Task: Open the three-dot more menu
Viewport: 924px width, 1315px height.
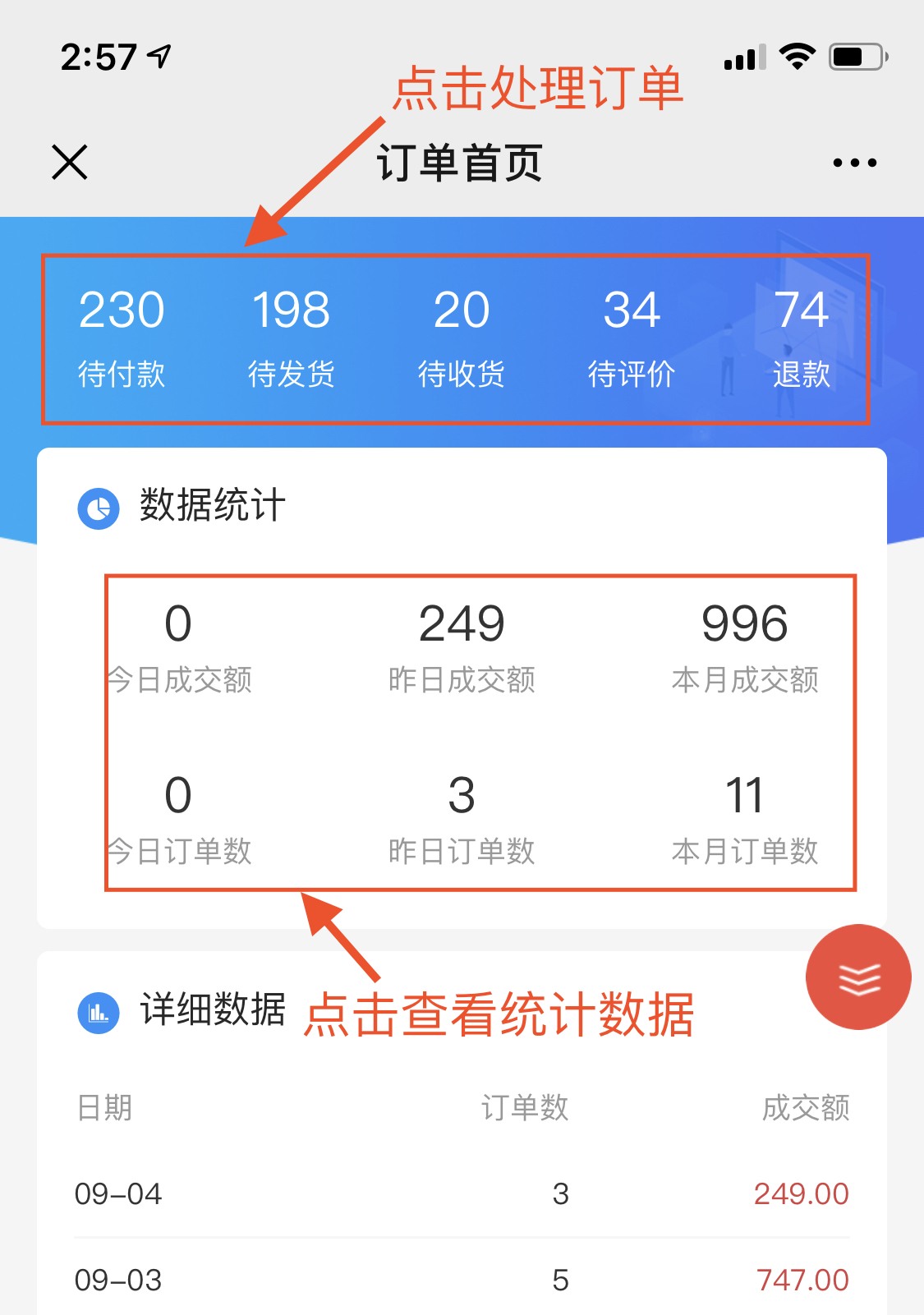Action: click(x=854, y=163)
